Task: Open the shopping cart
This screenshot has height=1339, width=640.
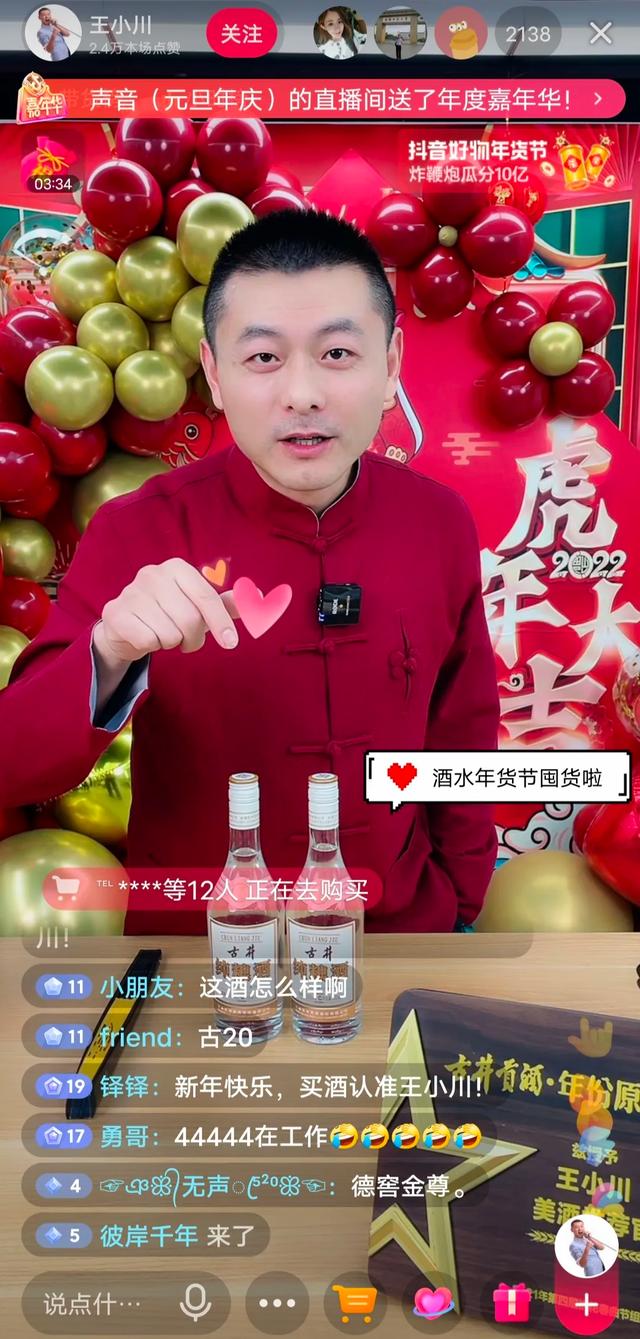Action: 355,1303
